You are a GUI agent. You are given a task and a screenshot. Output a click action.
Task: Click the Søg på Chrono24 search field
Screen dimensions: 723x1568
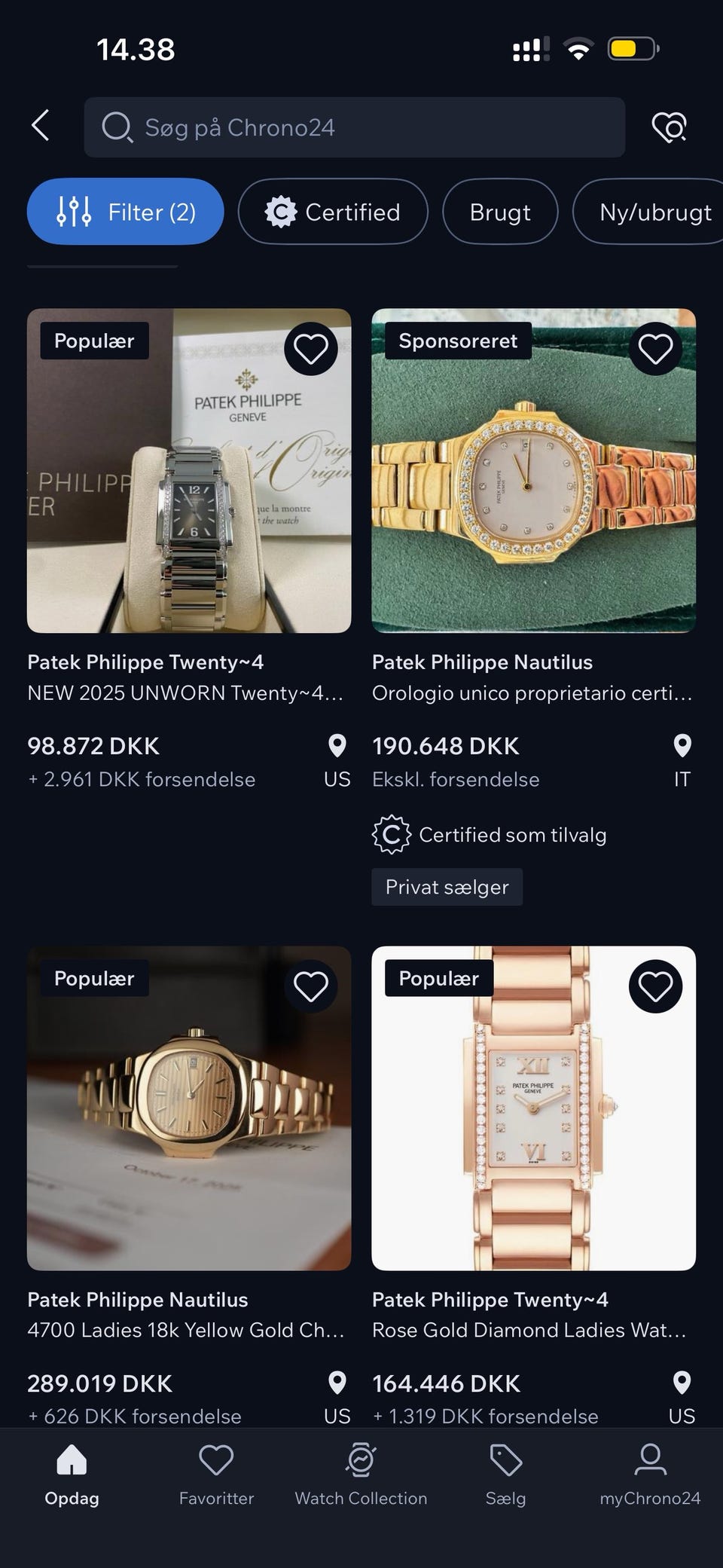[x=353, y=126]
